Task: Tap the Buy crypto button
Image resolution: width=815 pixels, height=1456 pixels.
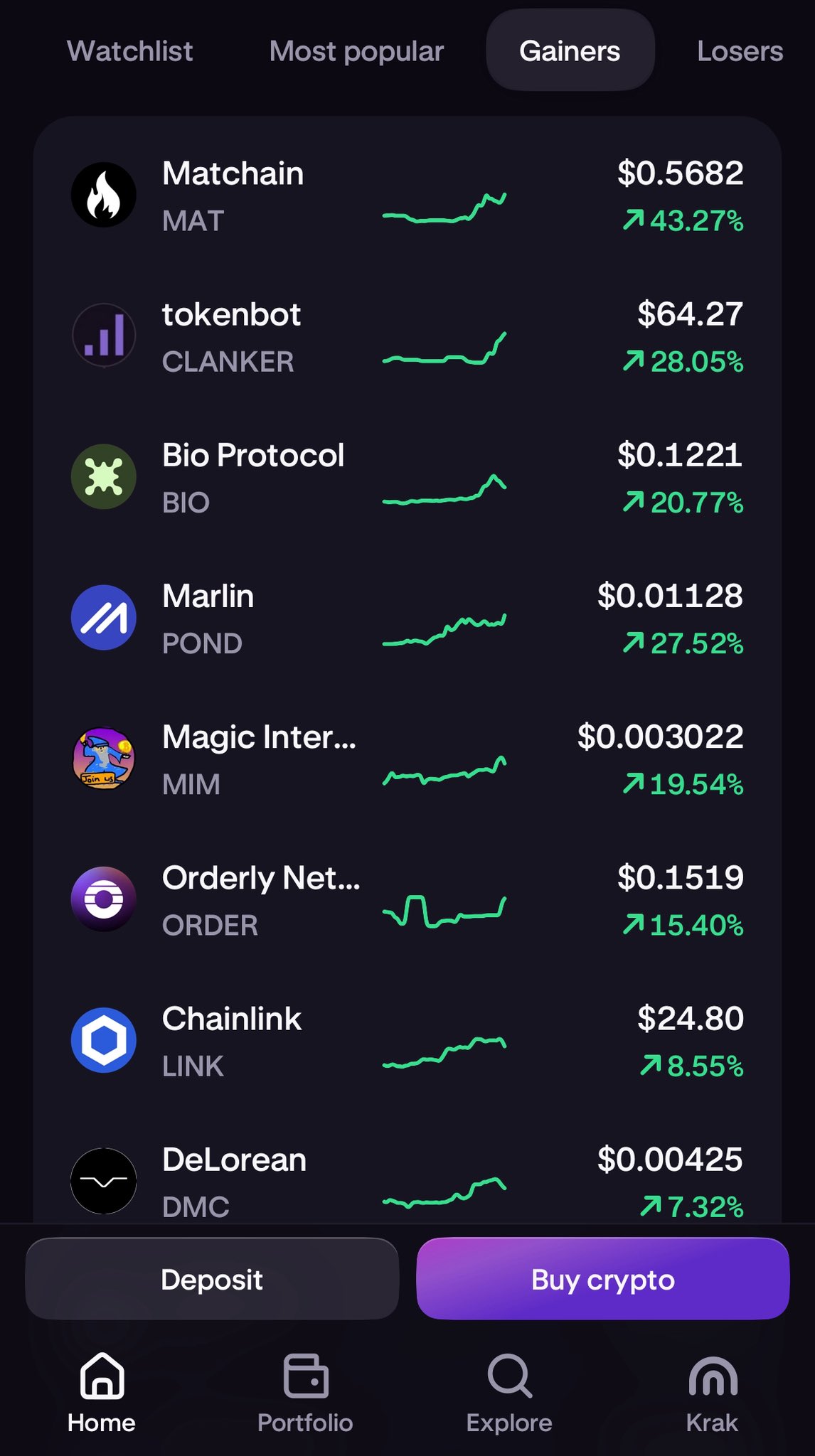Action: (602, 1279)
